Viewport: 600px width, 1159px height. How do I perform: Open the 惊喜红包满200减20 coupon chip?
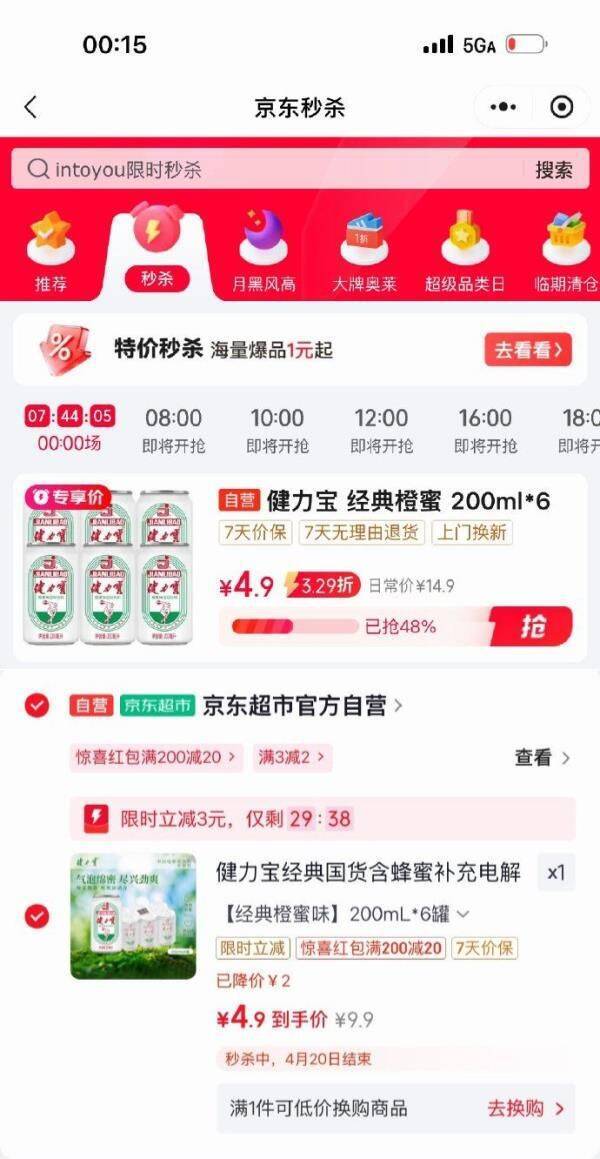point(158,757)
